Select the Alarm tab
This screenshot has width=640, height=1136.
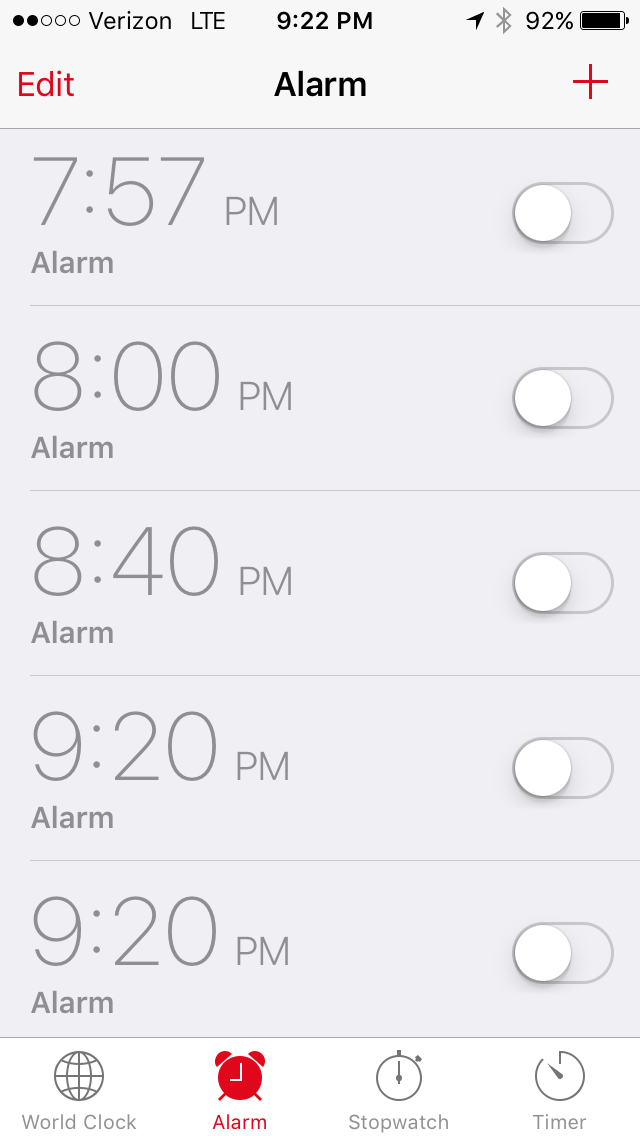pos(240,1090)
